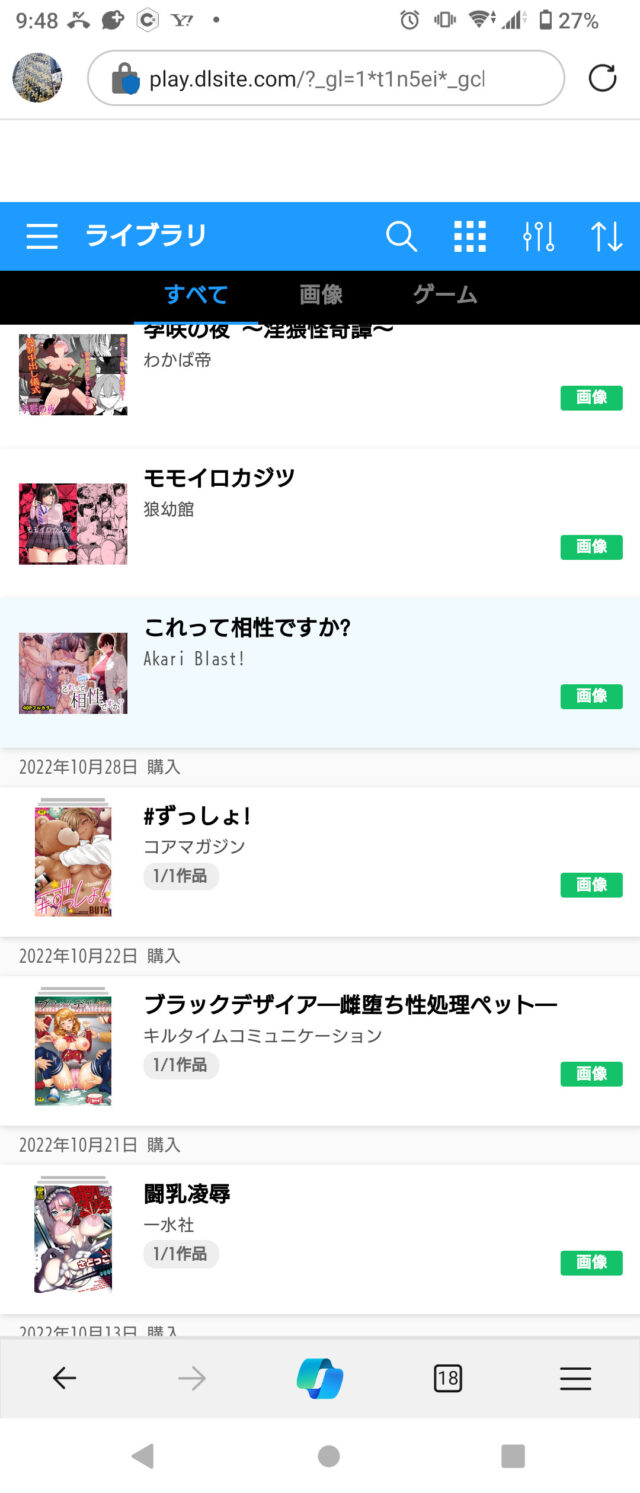Open the 闘乳凌辱 item
This screenshot has height=1493, width=640.
coord(187,1194)
